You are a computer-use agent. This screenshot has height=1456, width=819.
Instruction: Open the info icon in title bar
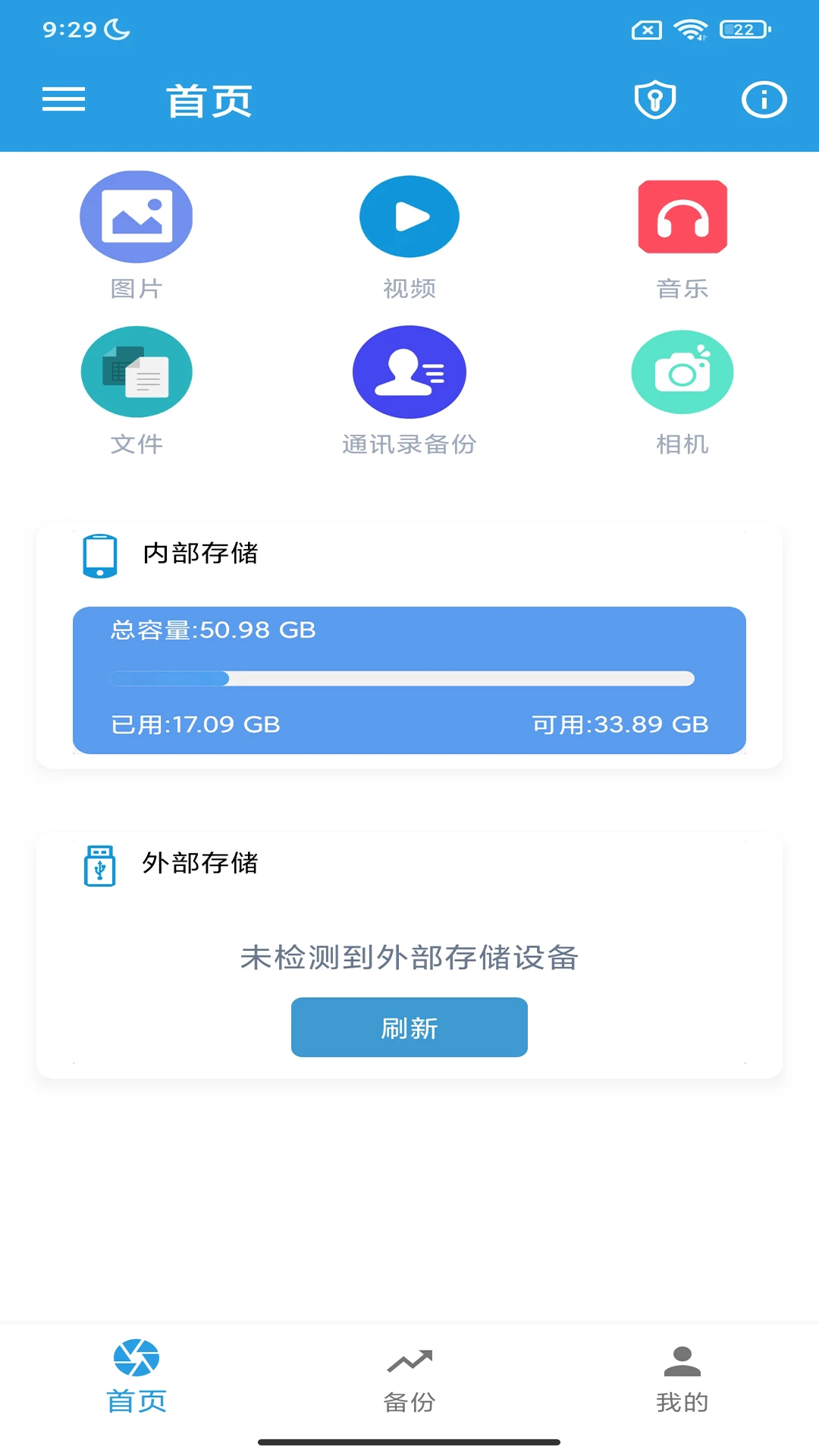coord(764,99)
